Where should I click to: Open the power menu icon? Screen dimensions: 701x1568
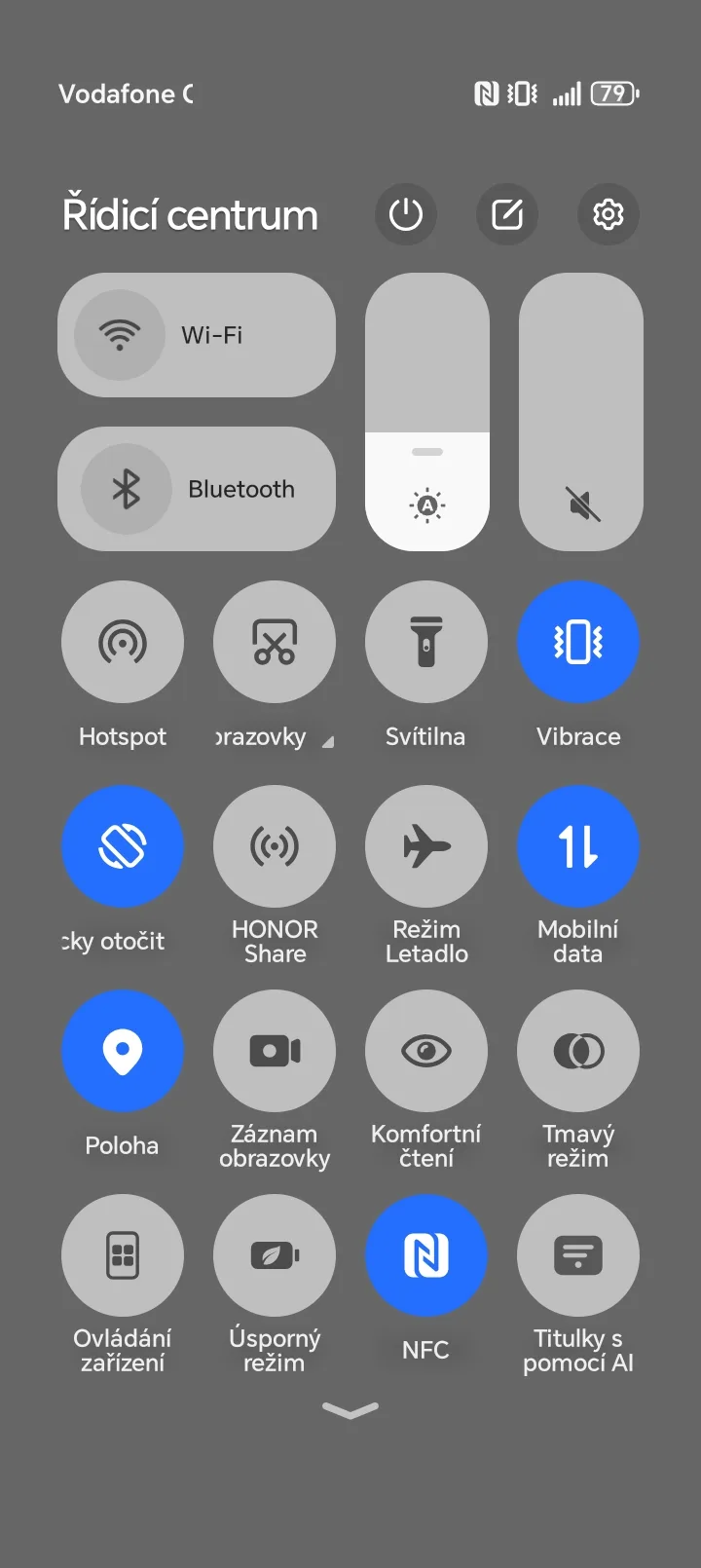tap(406, 214)
